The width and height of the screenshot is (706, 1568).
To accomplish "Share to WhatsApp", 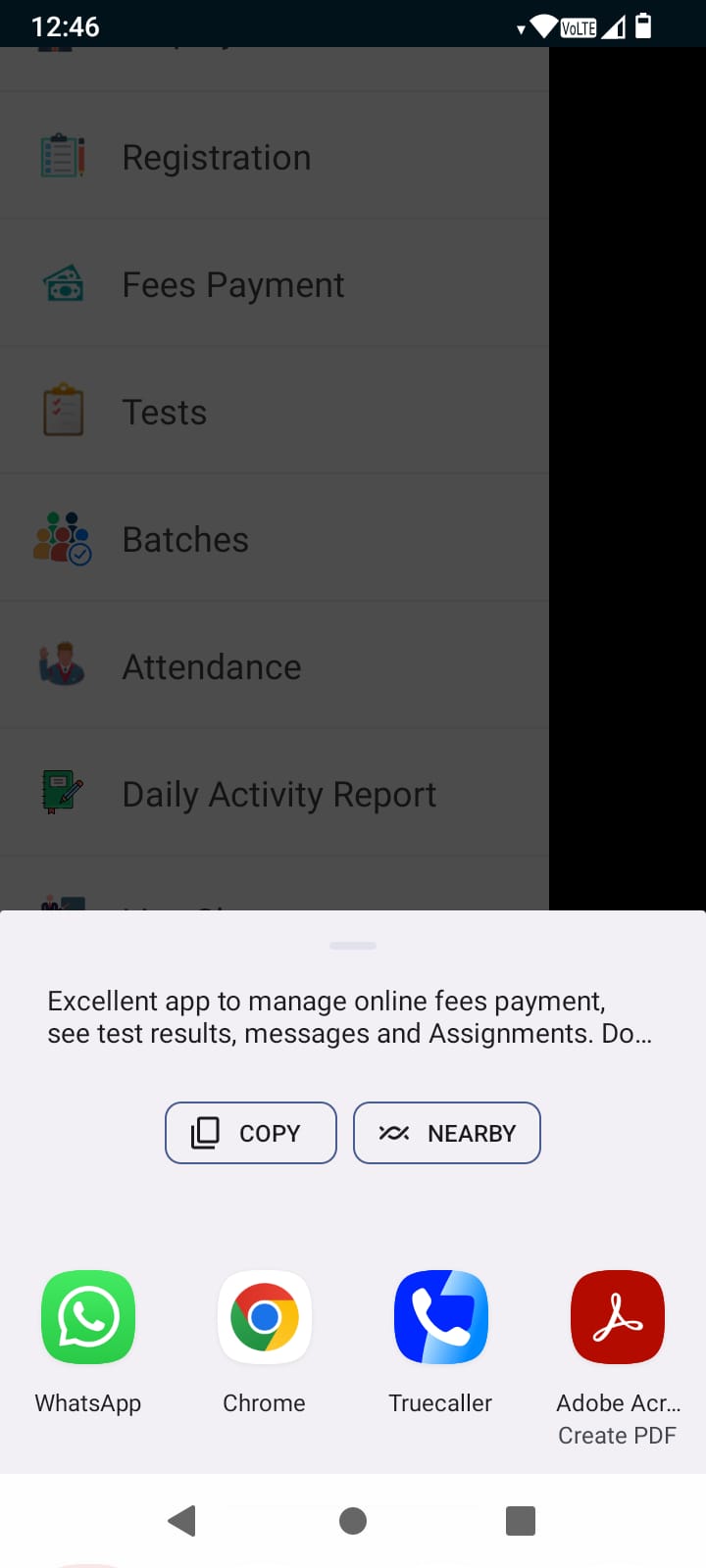I will [88, 1318].
